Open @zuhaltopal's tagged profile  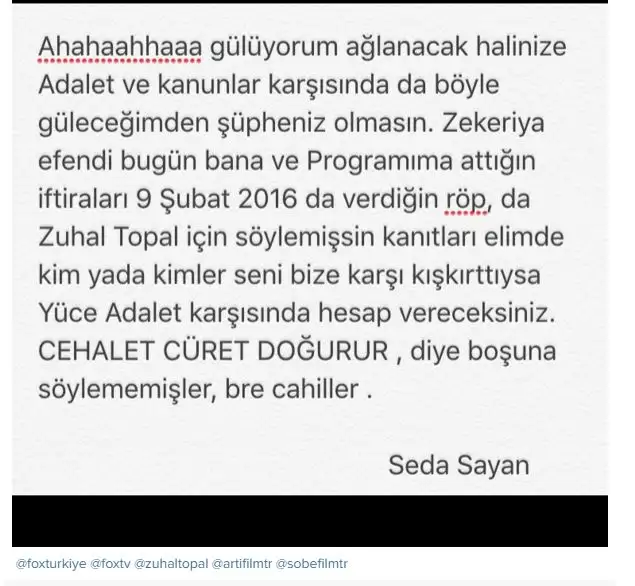[171, 564]
